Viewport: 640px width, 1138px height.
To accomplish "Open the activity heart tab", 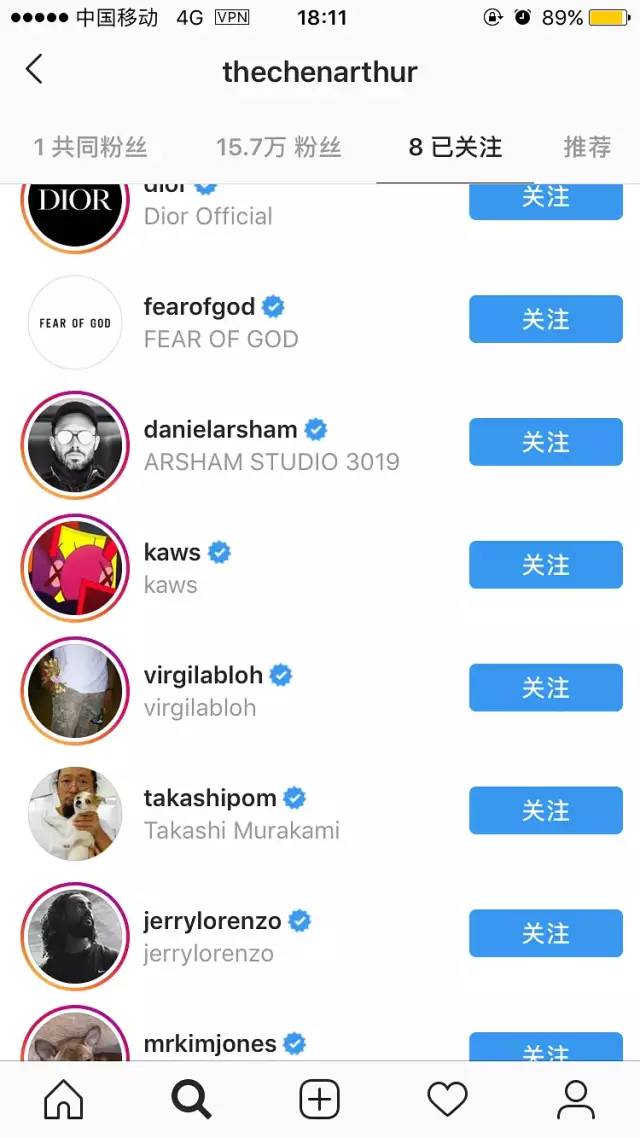I will pyautogui.click(x=447, y=1100).
